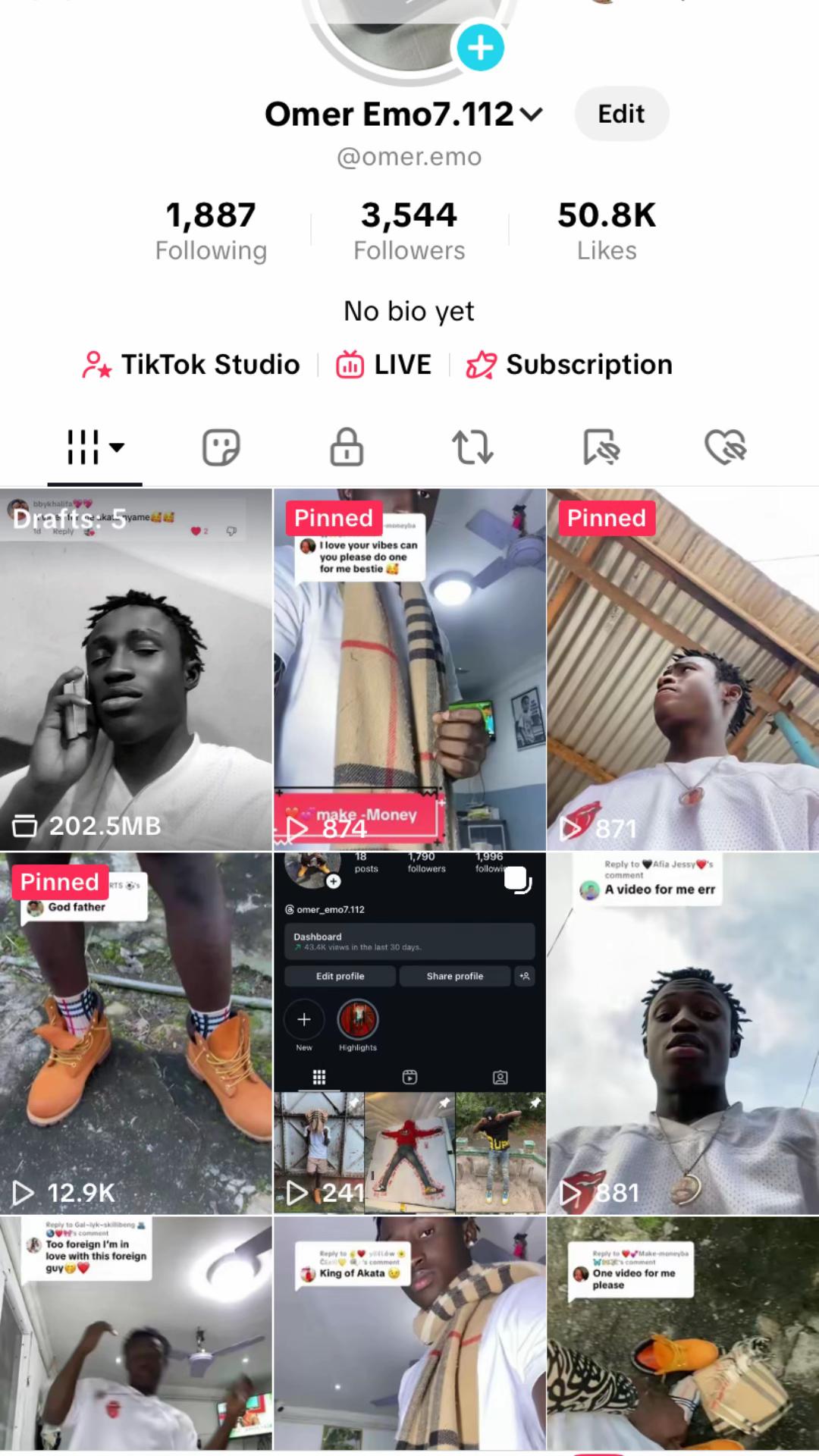The image size is (819, 1456).
Task: Open the Subscription page
Action: click(x=569, y=365)
